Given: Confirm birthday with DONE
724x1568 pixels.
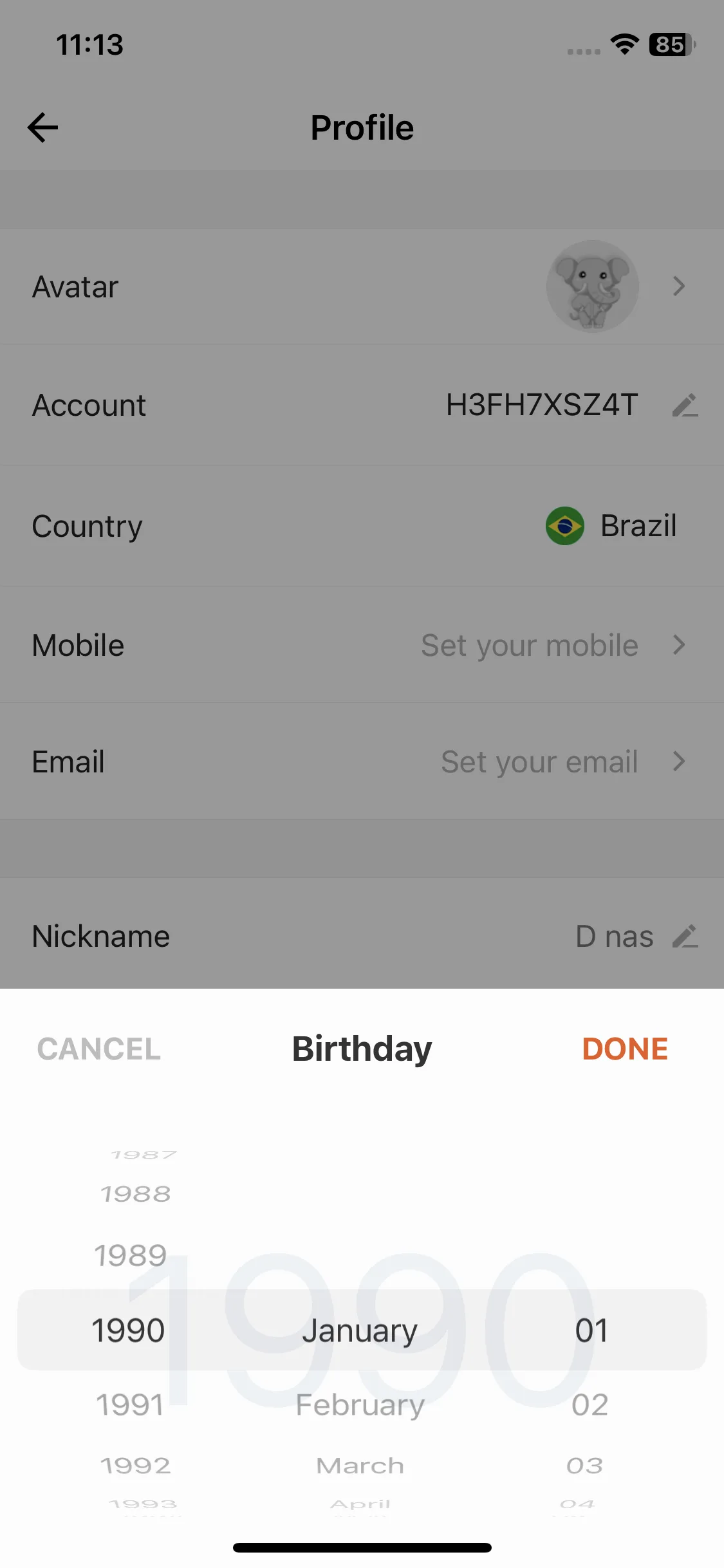Looking at the screenshot, I should tap(624, 1049).
